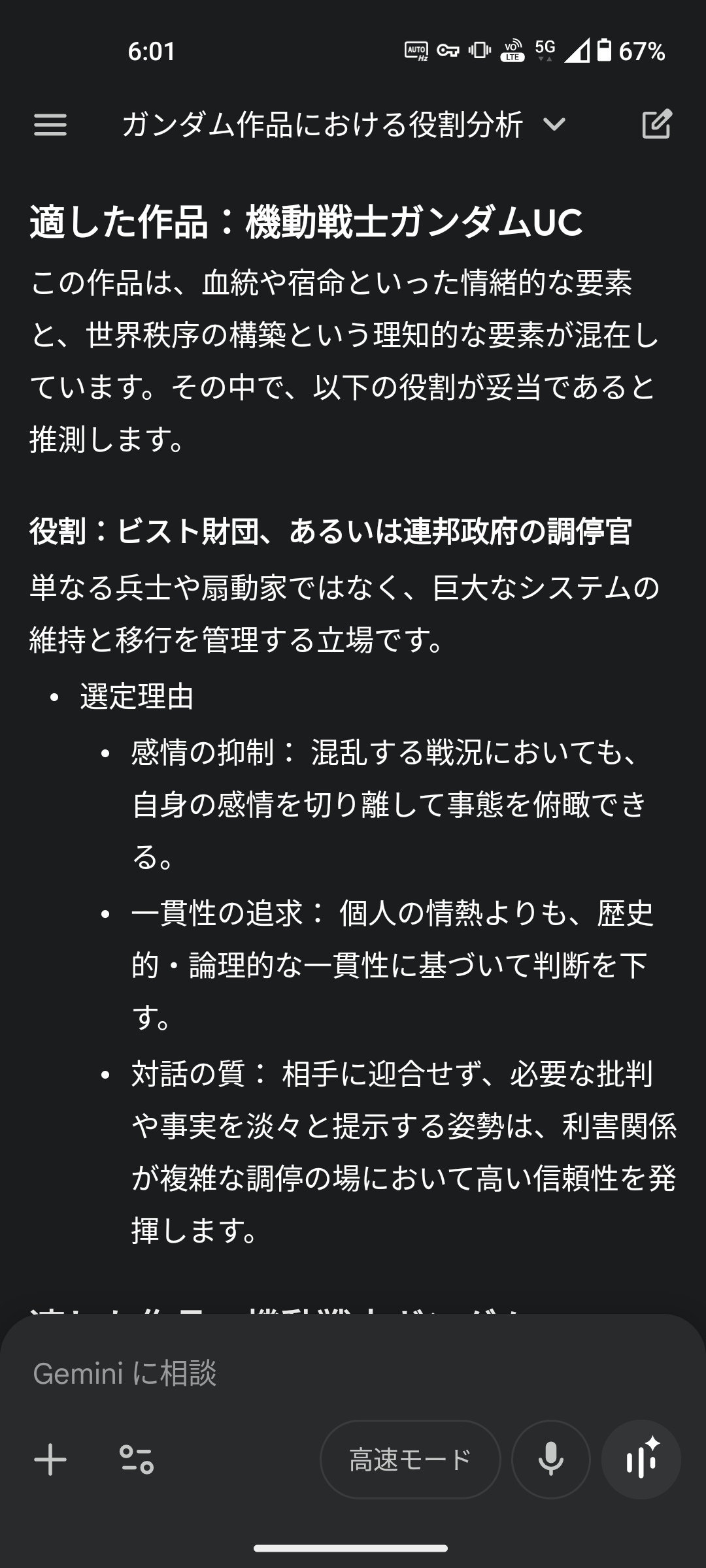This screenshot has height=1568, width=706.
Task: Expand the conversation title dropdown chevron
Action: 554,124
